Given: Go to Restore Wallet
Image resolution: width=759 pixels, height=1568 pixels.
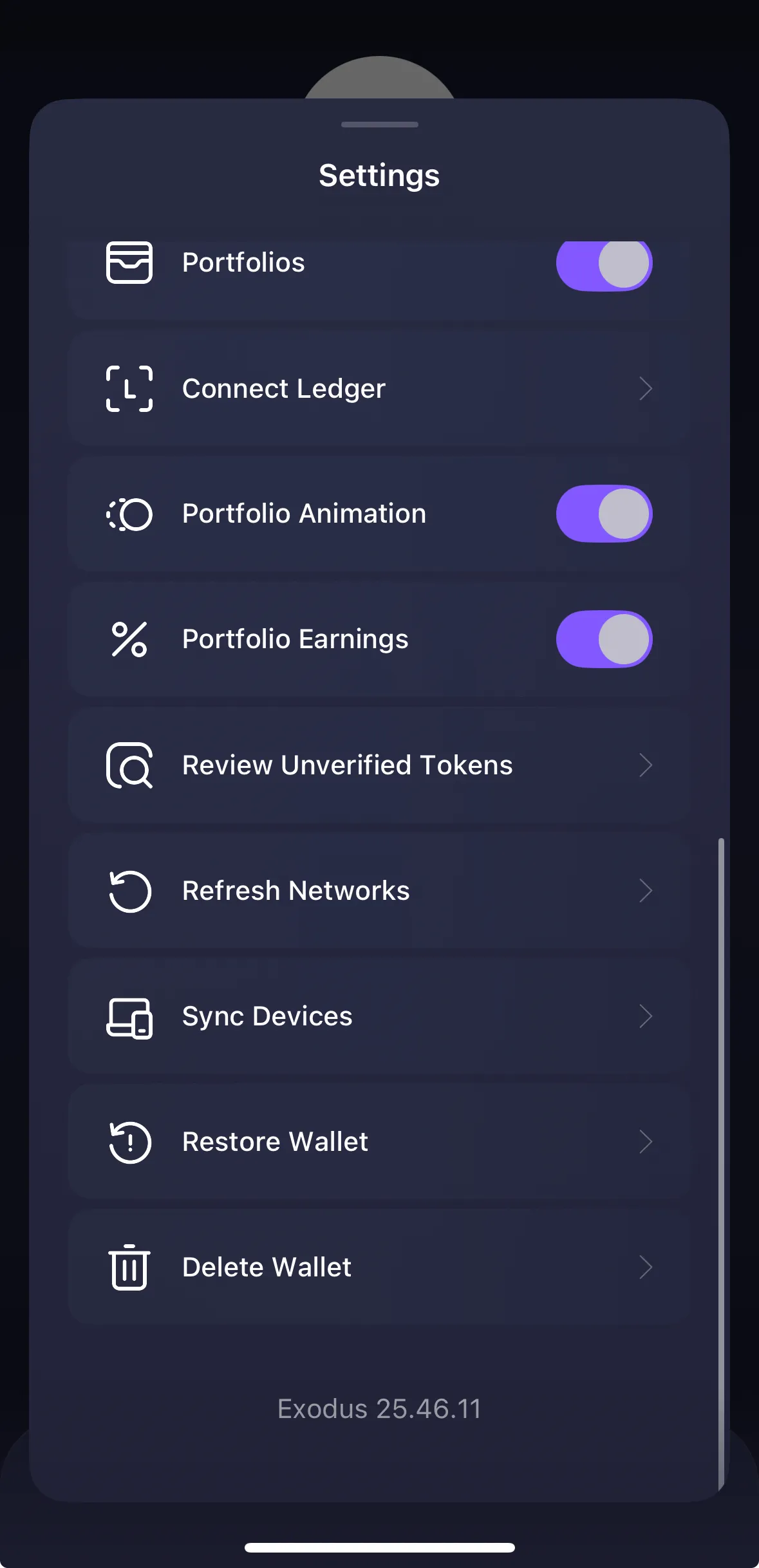Looking at the screenshot, I should tap(379, 1141).
